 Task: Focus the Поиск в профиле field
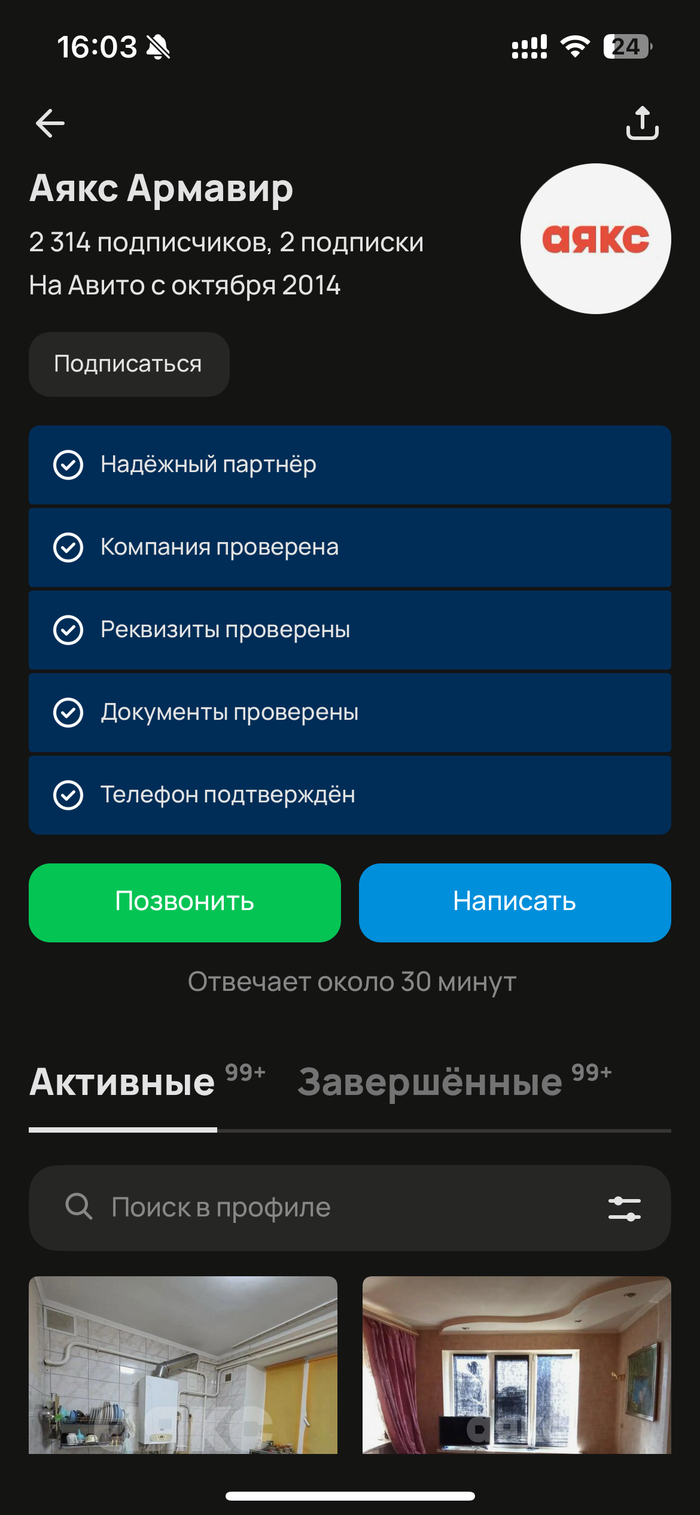300,1207
